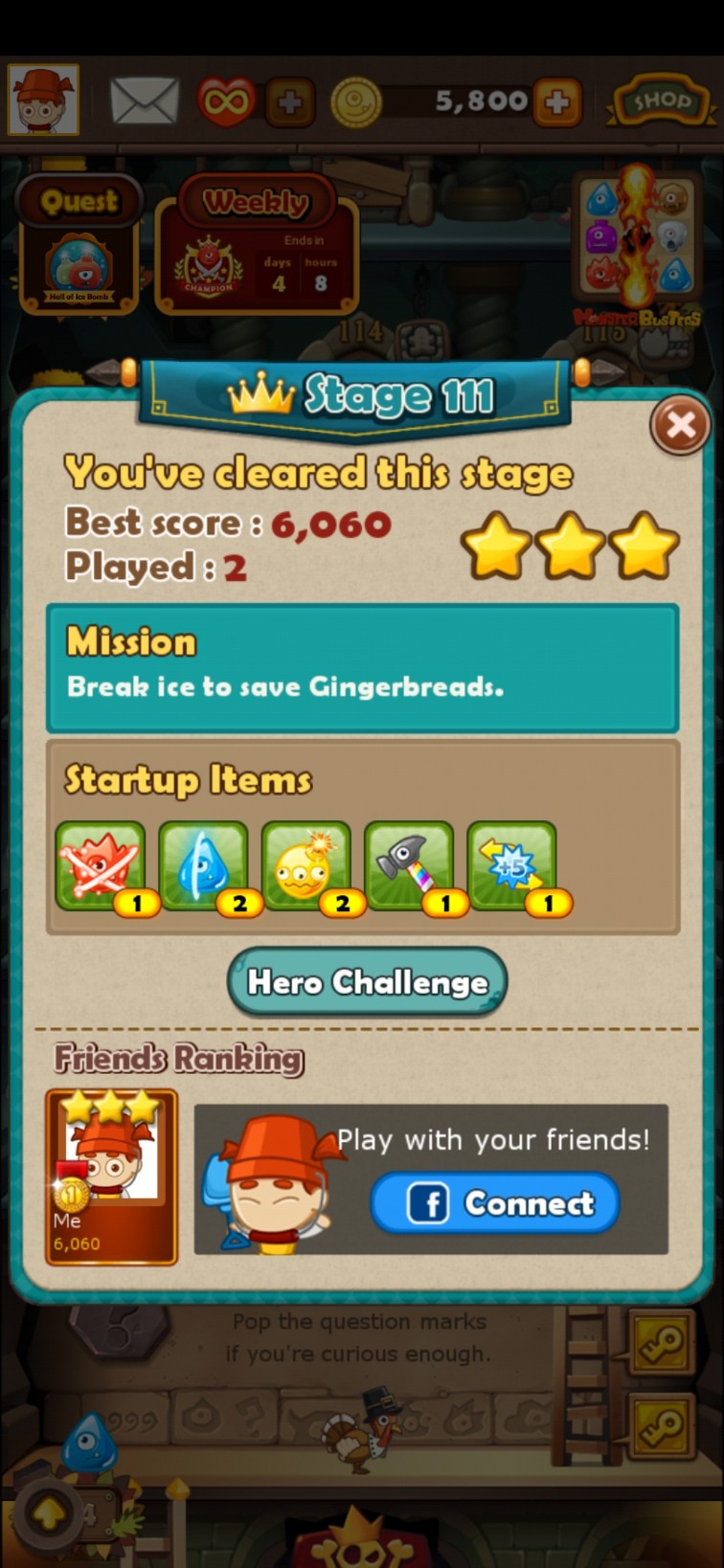Close the Stage 111 dialog
Viewport: 724px width, 1568px height.
click(x=680, y=424)
